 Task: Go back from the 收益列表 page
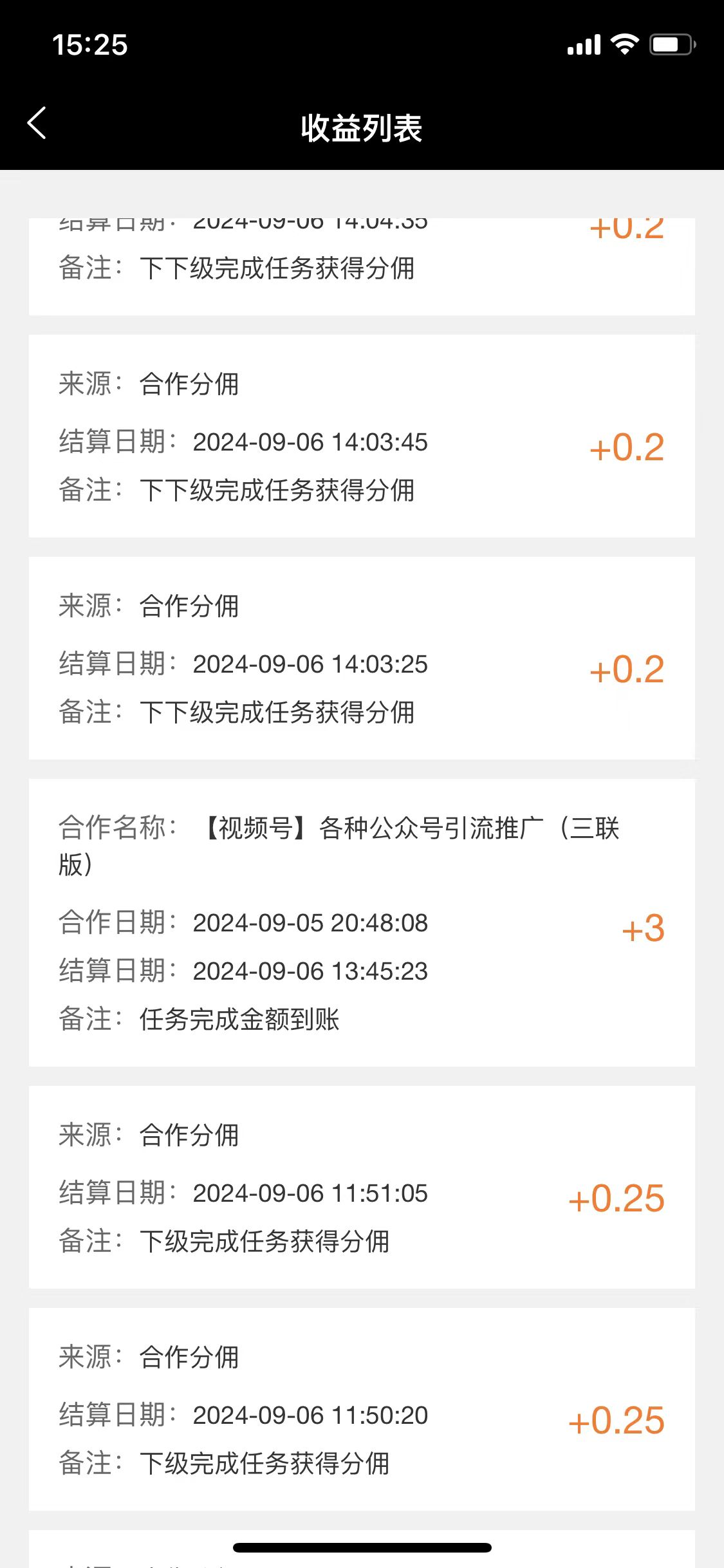37,123
